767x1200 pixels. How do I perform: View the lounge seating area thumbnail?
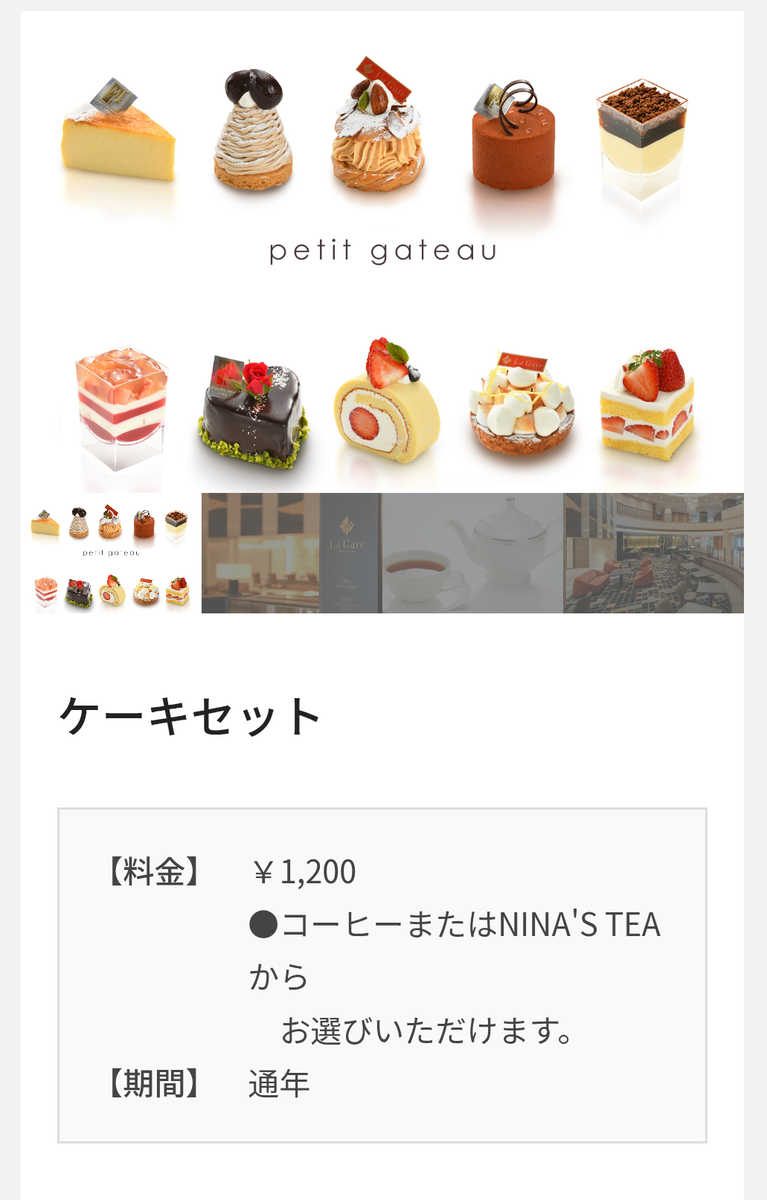(x=654, y=553)
